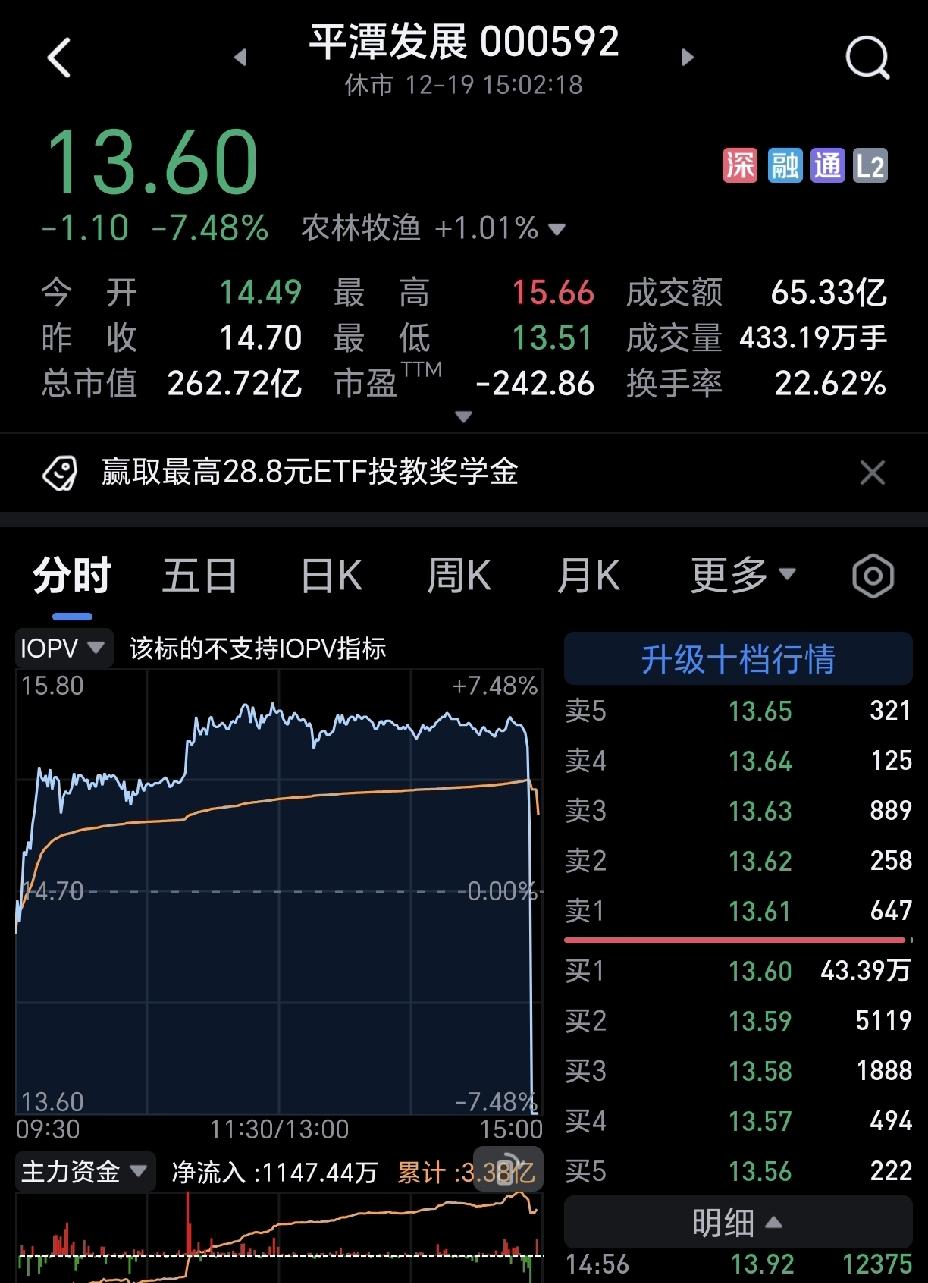Tap the 通 Stock Connect badge
This screenshot has height=1283, width=928.
pyautogui.click(x=828, y=166)
